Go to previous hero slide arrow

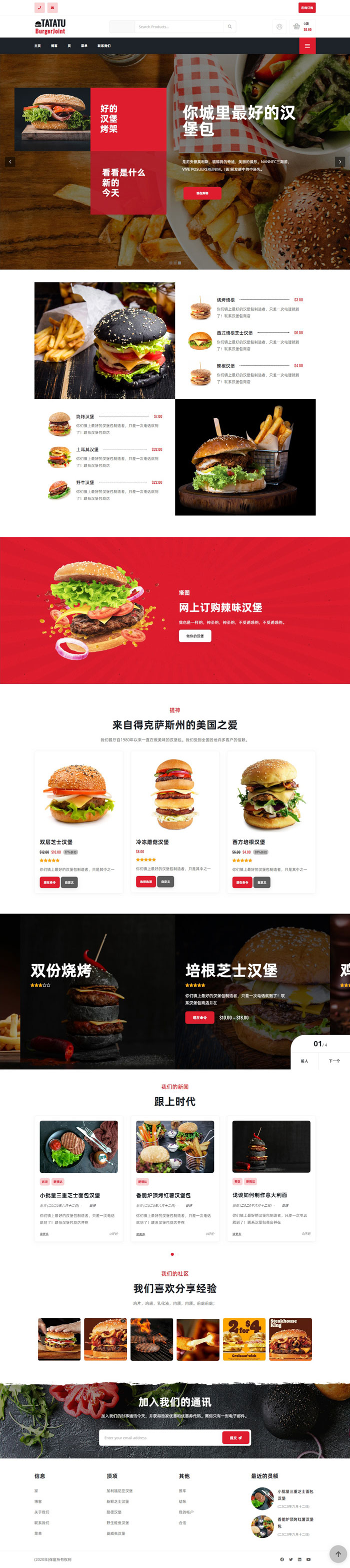[x=9, y=162]
